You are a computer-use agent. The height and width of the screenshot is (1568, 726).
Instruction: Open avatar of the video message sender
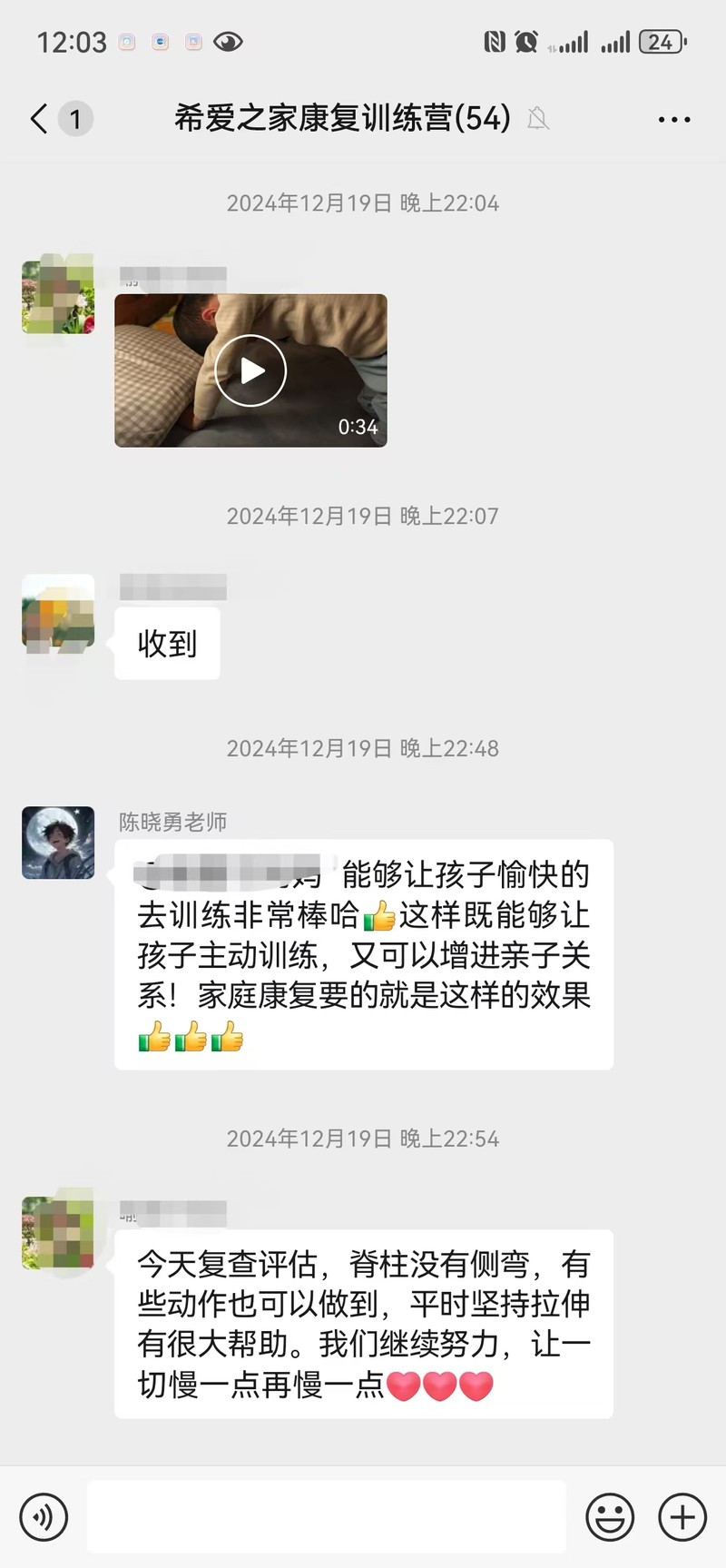click(x=58, y=297)
